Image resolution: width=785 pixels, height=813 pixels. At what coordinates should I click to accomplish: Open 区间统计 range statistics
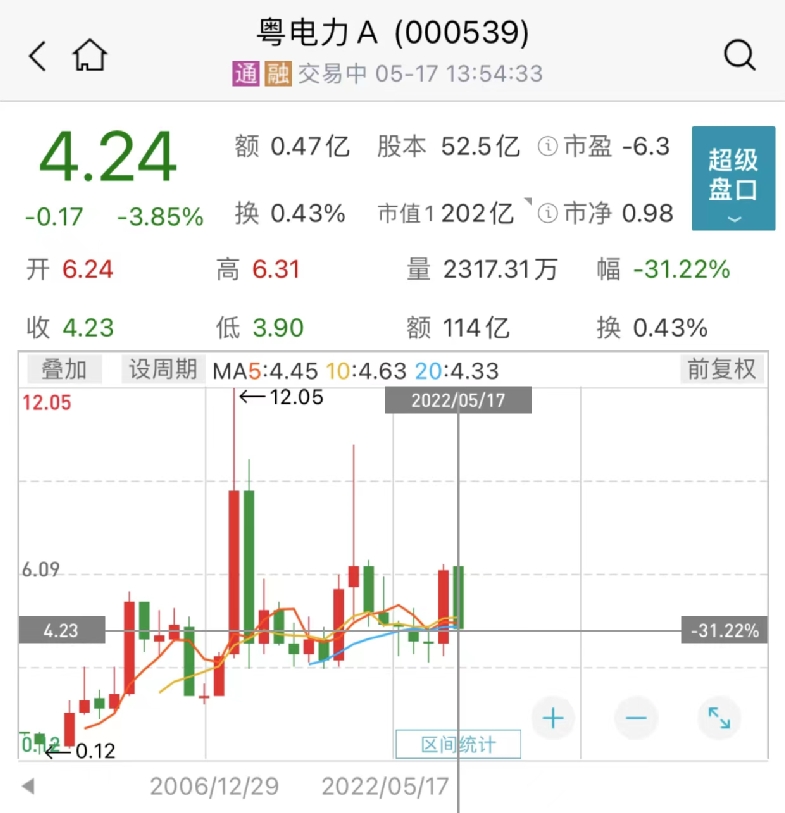pos(459,744)
